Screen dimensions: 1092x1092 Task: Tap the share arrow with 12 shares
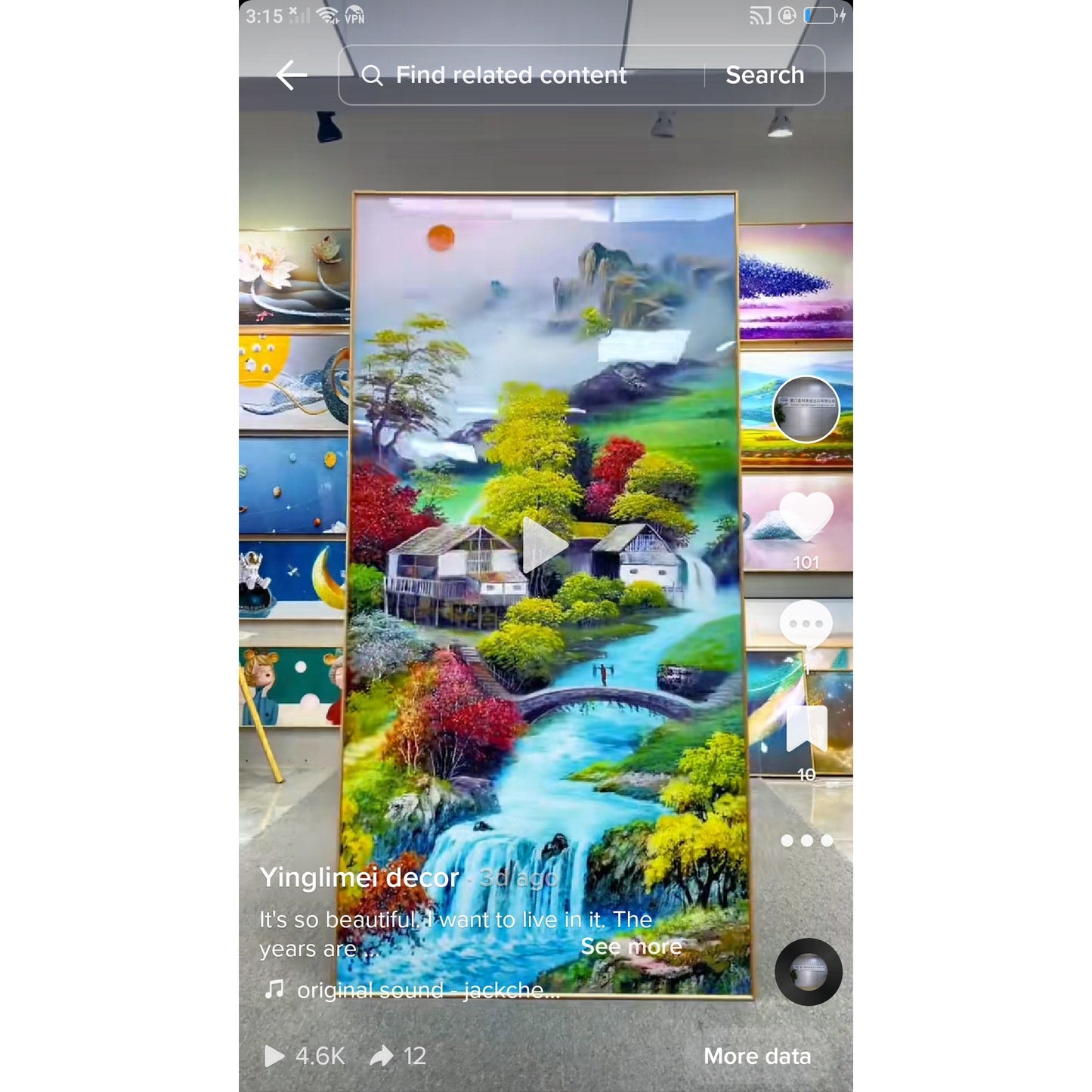[382, 1056]
